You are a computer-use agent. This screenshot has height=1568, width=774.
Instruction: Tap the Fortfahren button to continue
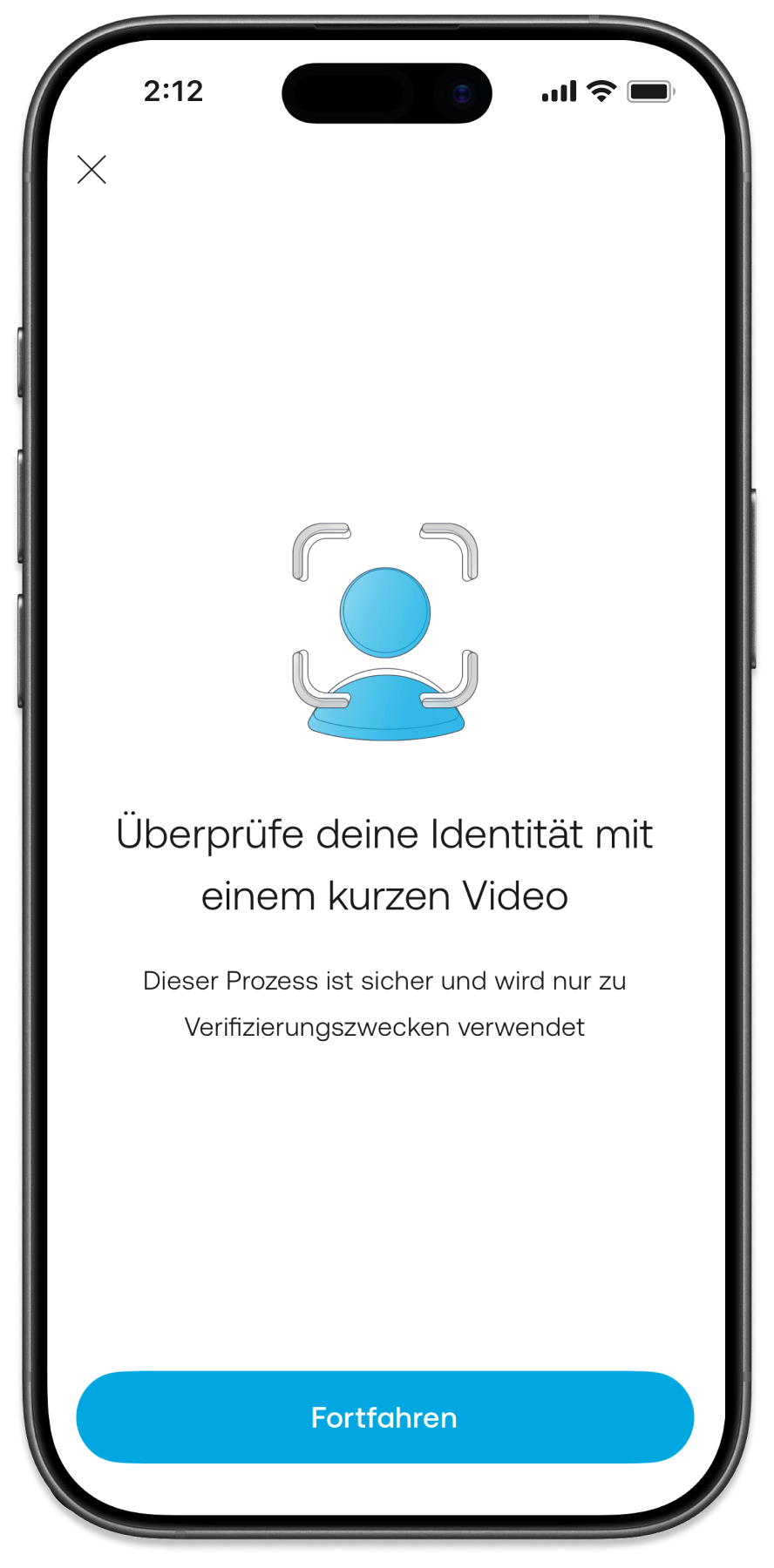[384, 1417]
